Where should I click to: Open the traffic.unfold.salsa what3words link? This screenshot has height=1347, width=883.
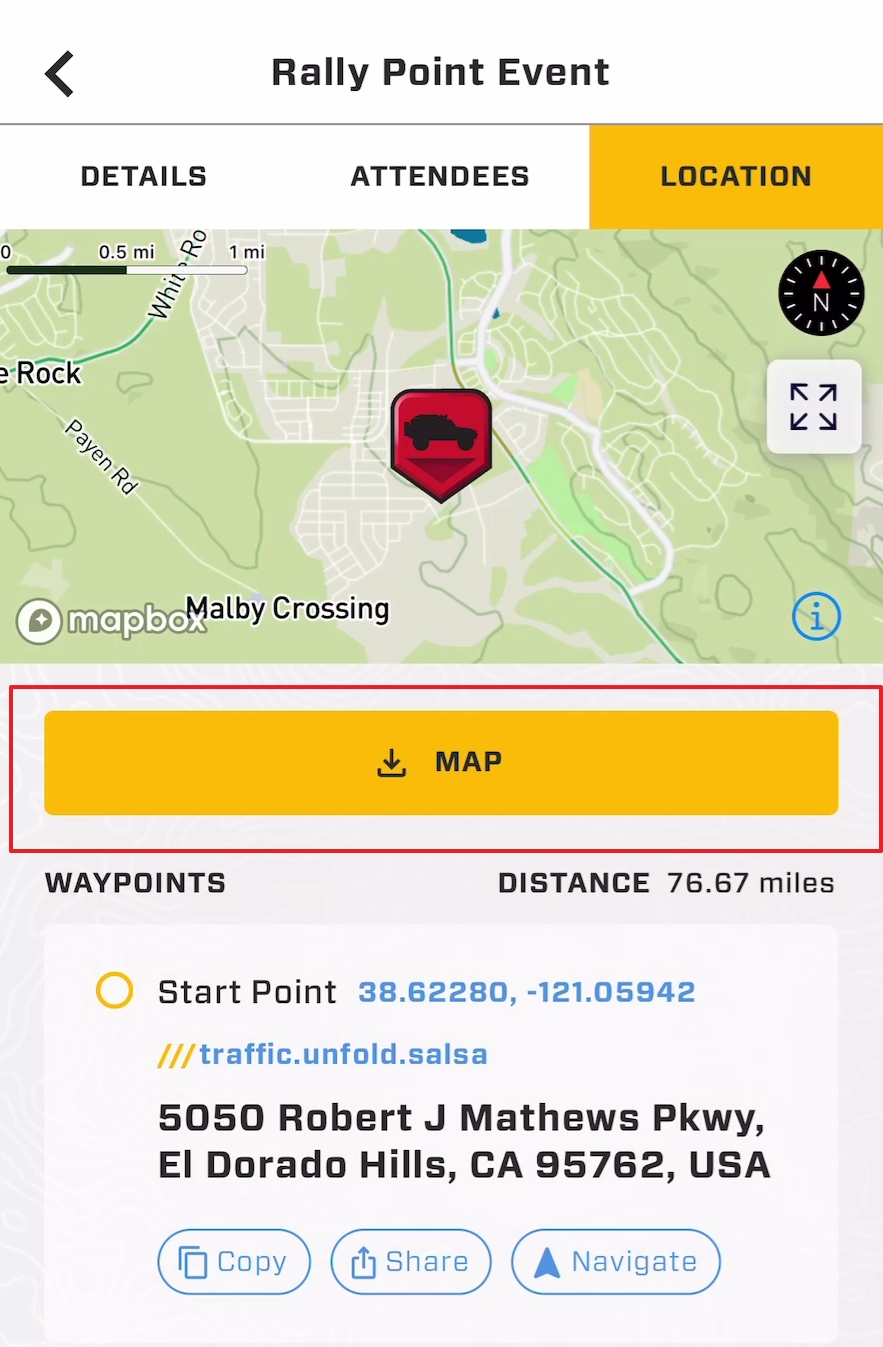click(342, 1054)
